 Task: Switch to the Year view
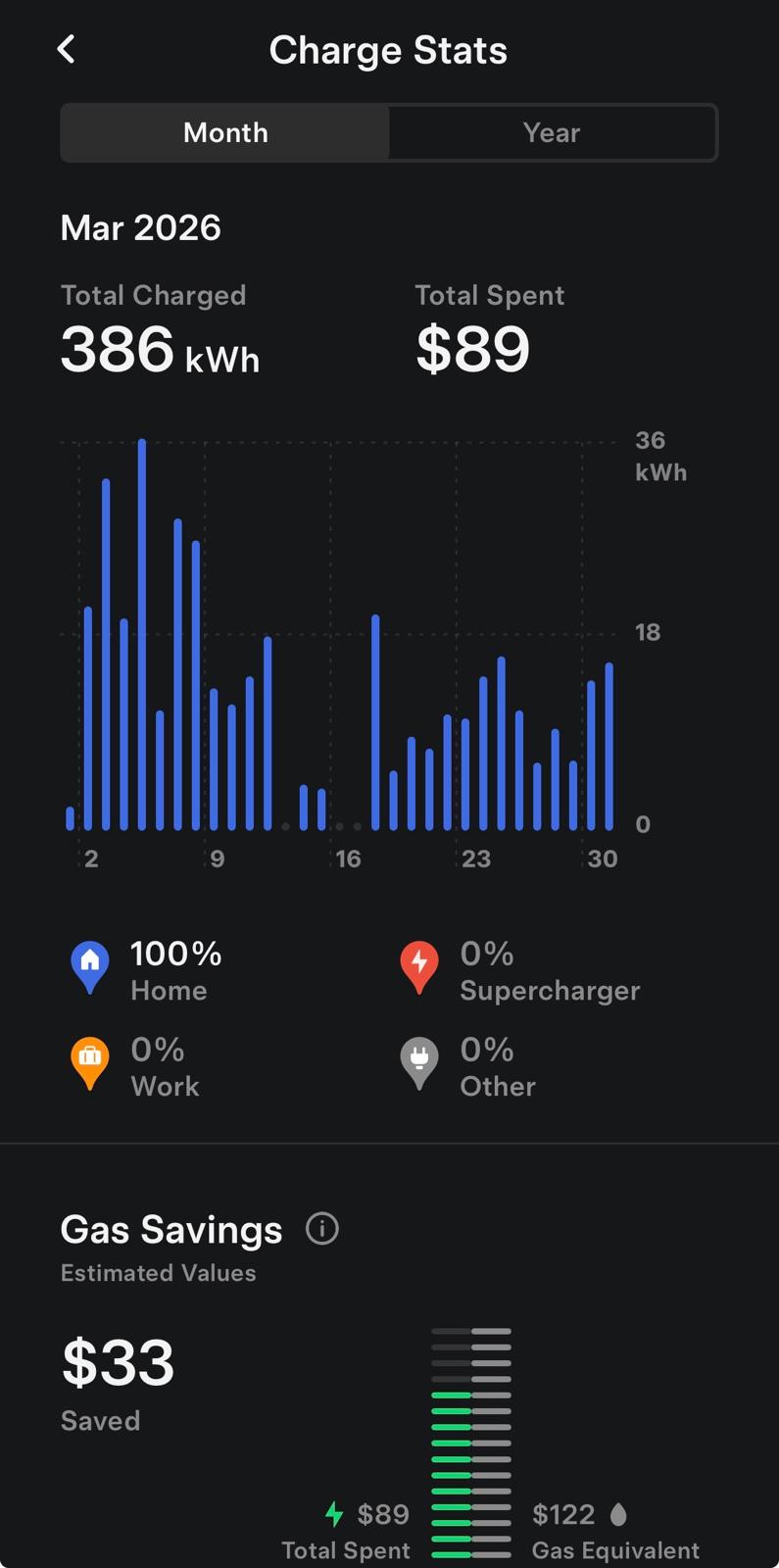point(552,132)
